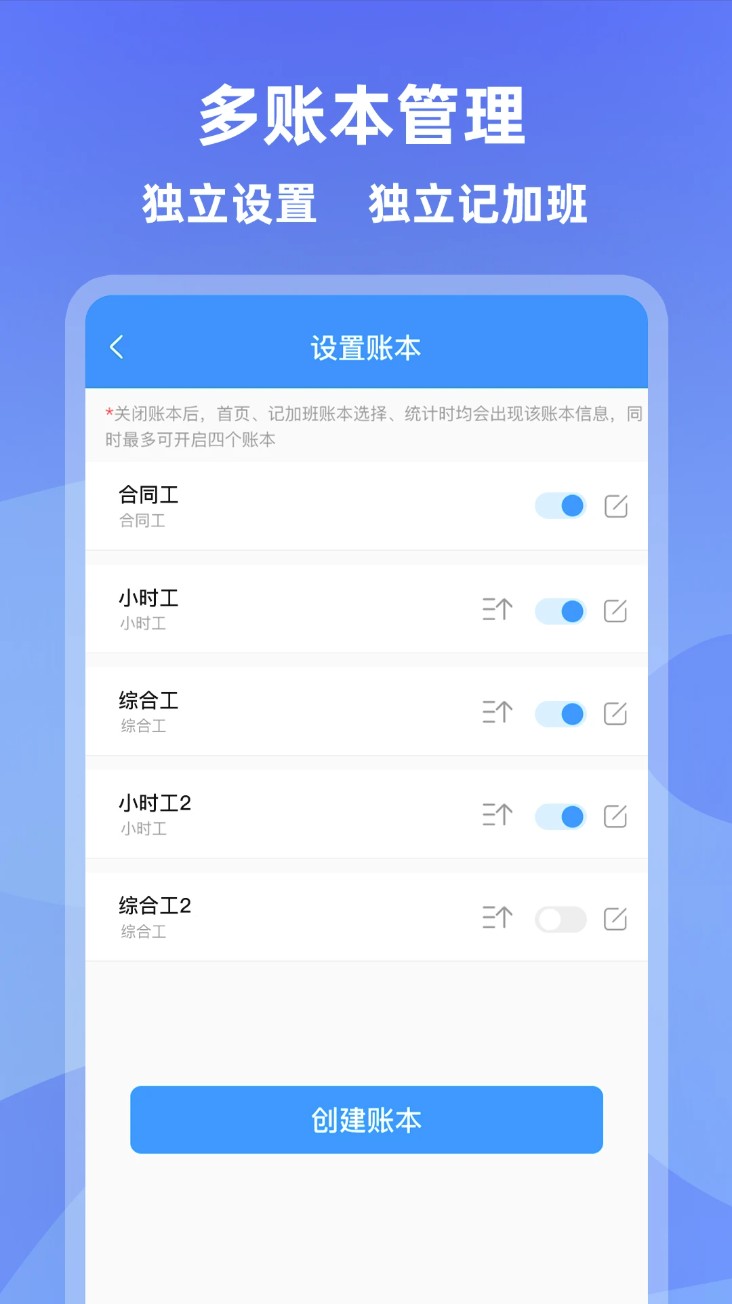Open the edit icon for 综合工 ledger
The height and width of the screenshot is (1304, 732).
[616, 714]
